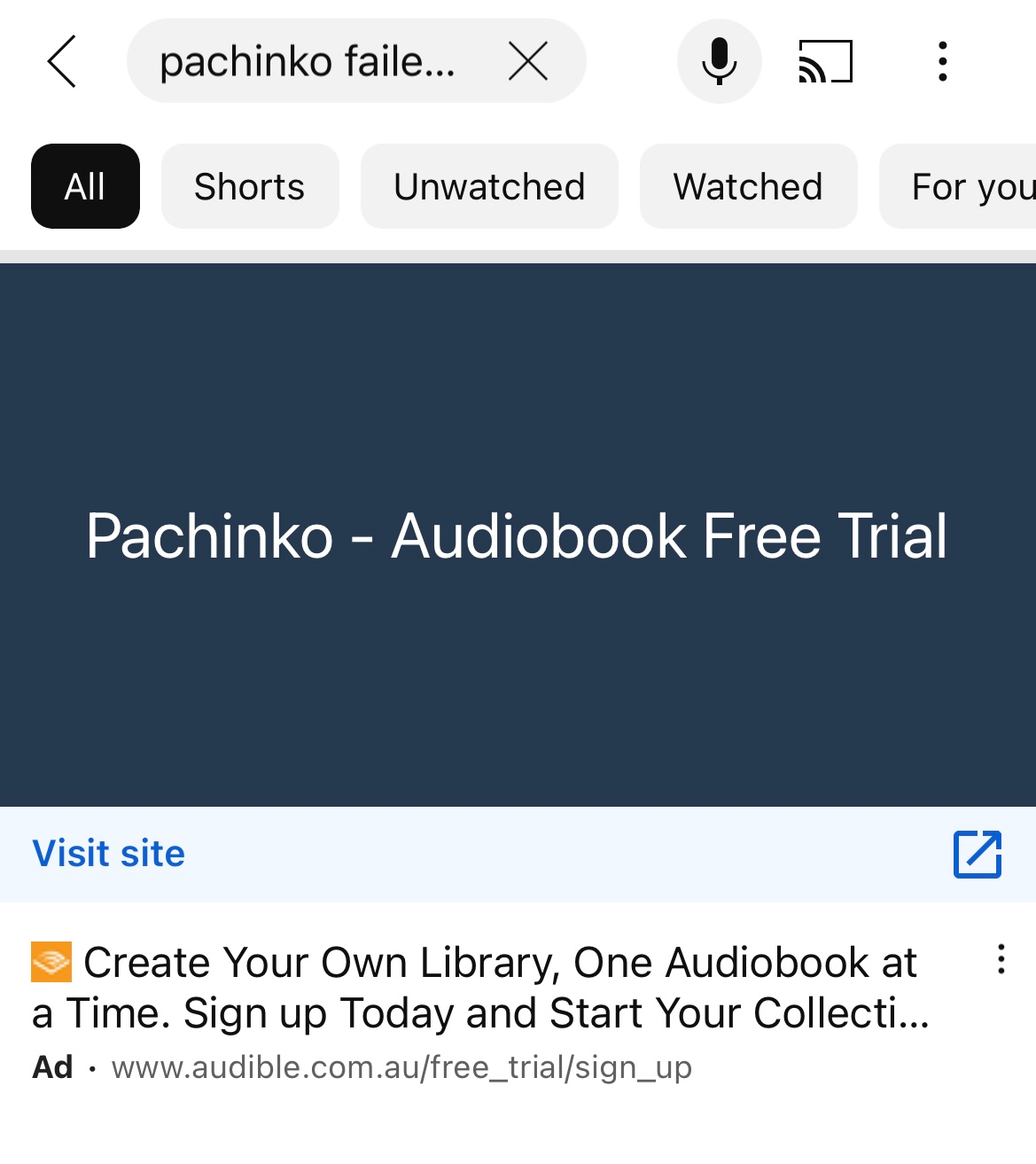This screenshot has width=1036, height=1164.
Task: Tap the Cast to TV icon
Action: click(x=823, y=60)
